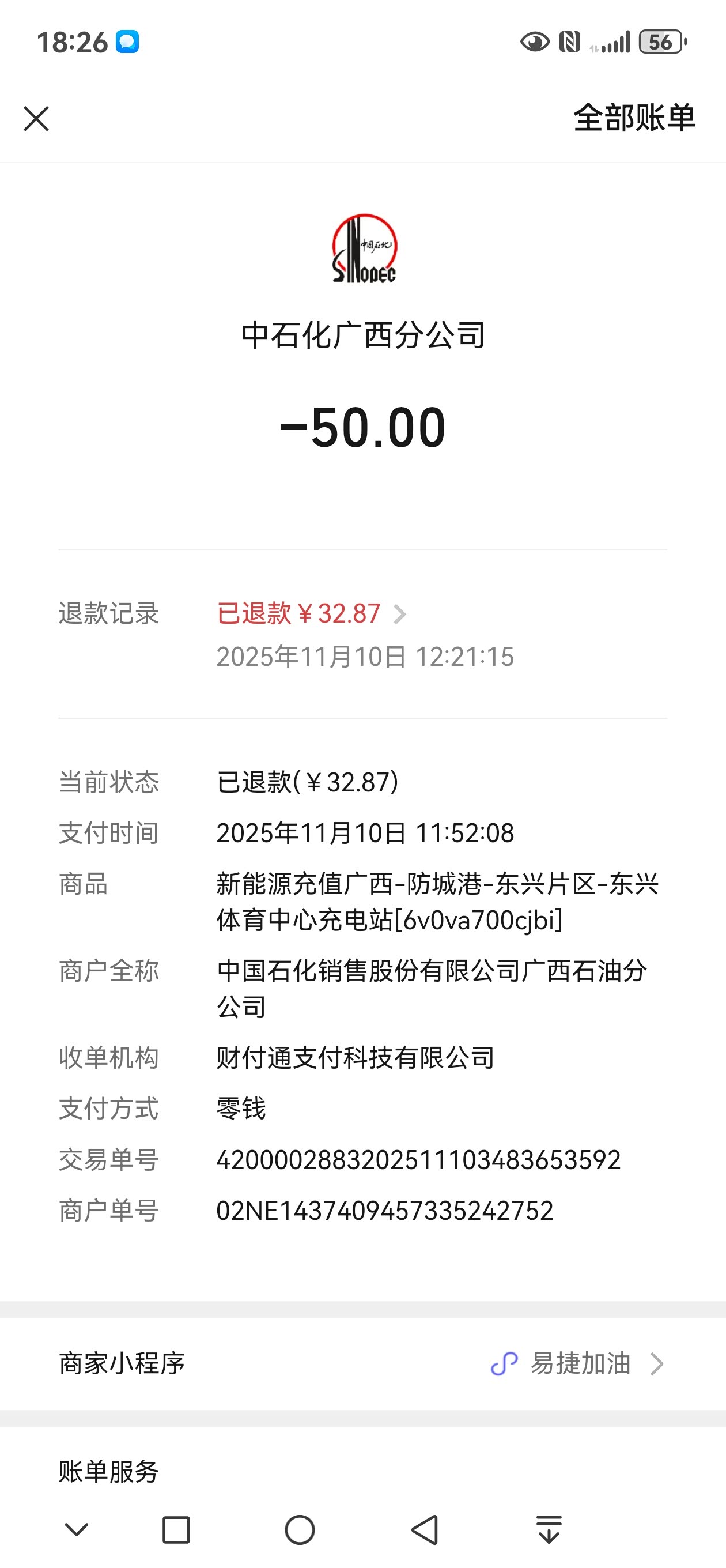View the 已退款 ¥32.87 refund record
Viewport: 726px width, 1568px height.
pyautogui.click(x=311, y=613)
